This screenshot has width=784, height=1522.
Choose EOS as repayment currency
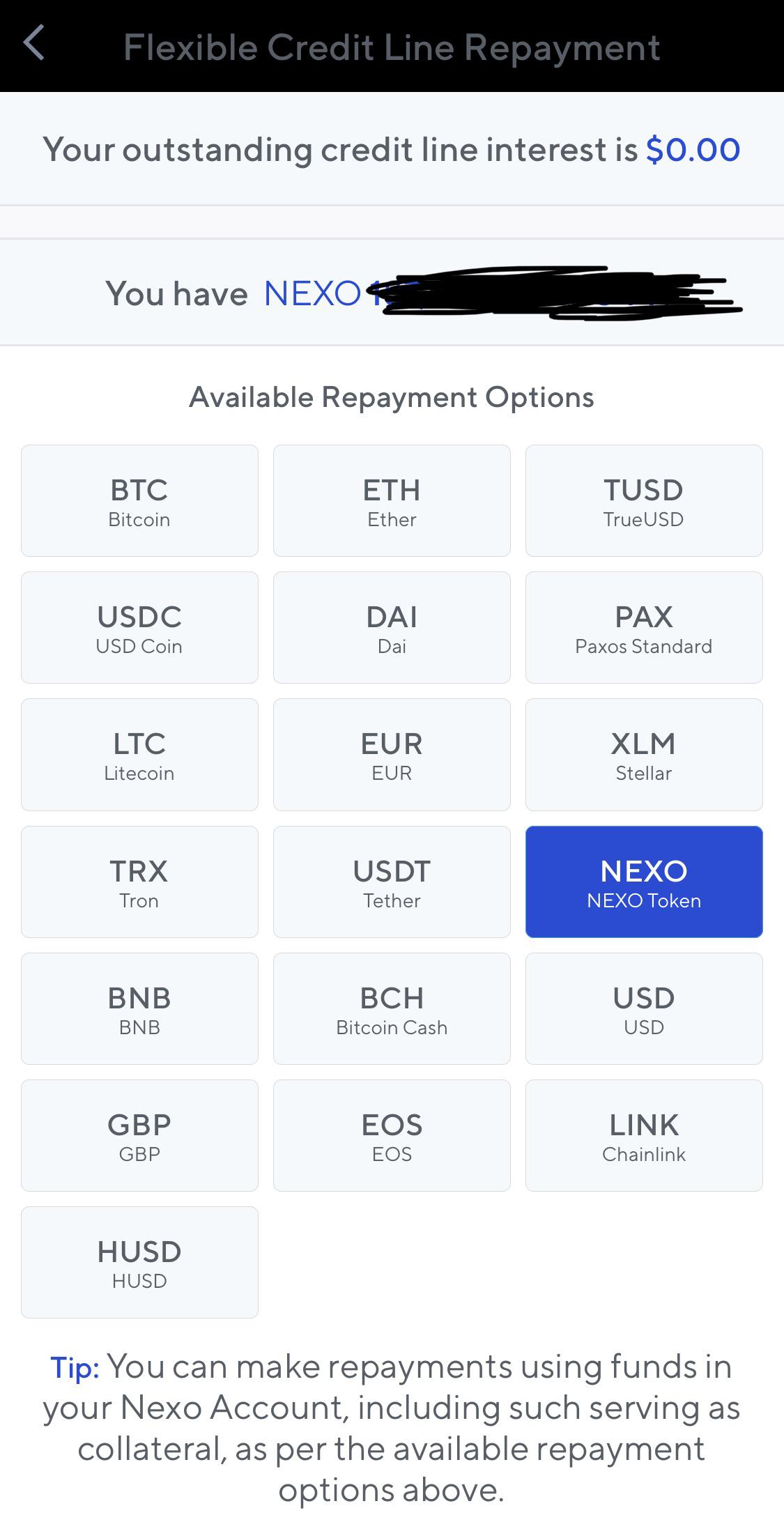click(392, 1135)
